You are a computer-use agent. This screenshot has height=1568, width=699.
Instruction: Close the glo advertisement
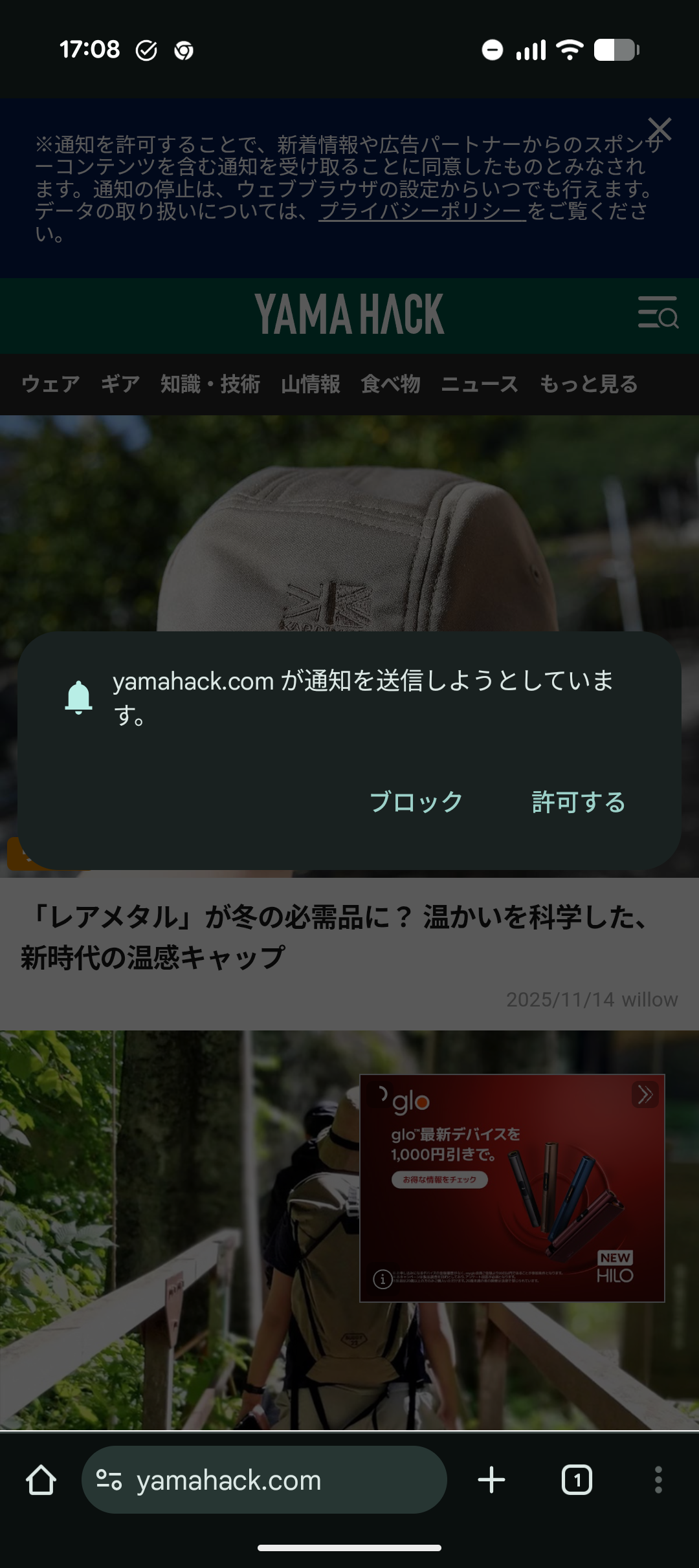coord(645,1094)
